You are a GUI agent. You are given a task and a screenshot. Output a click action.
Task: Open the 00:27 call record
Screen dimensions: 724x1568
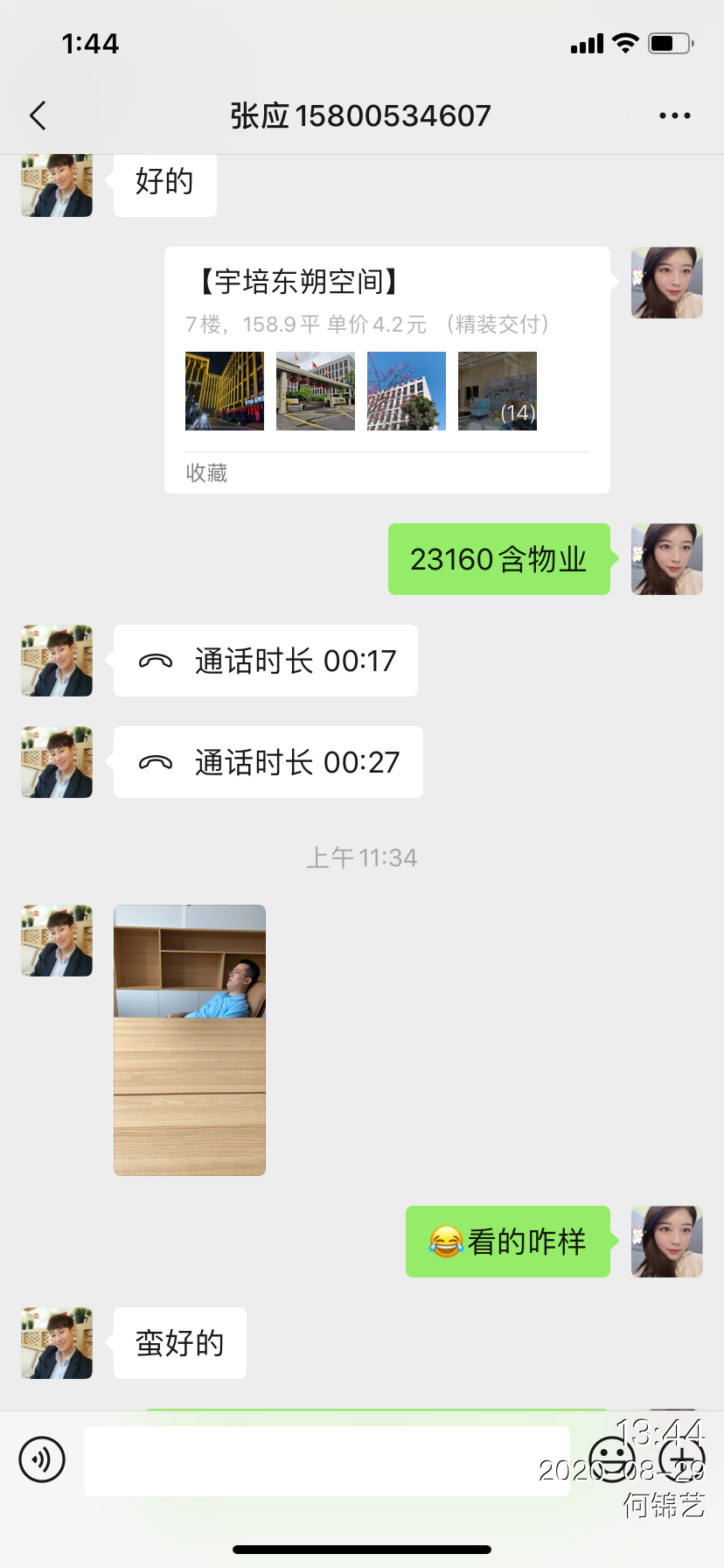pos(268,762)
